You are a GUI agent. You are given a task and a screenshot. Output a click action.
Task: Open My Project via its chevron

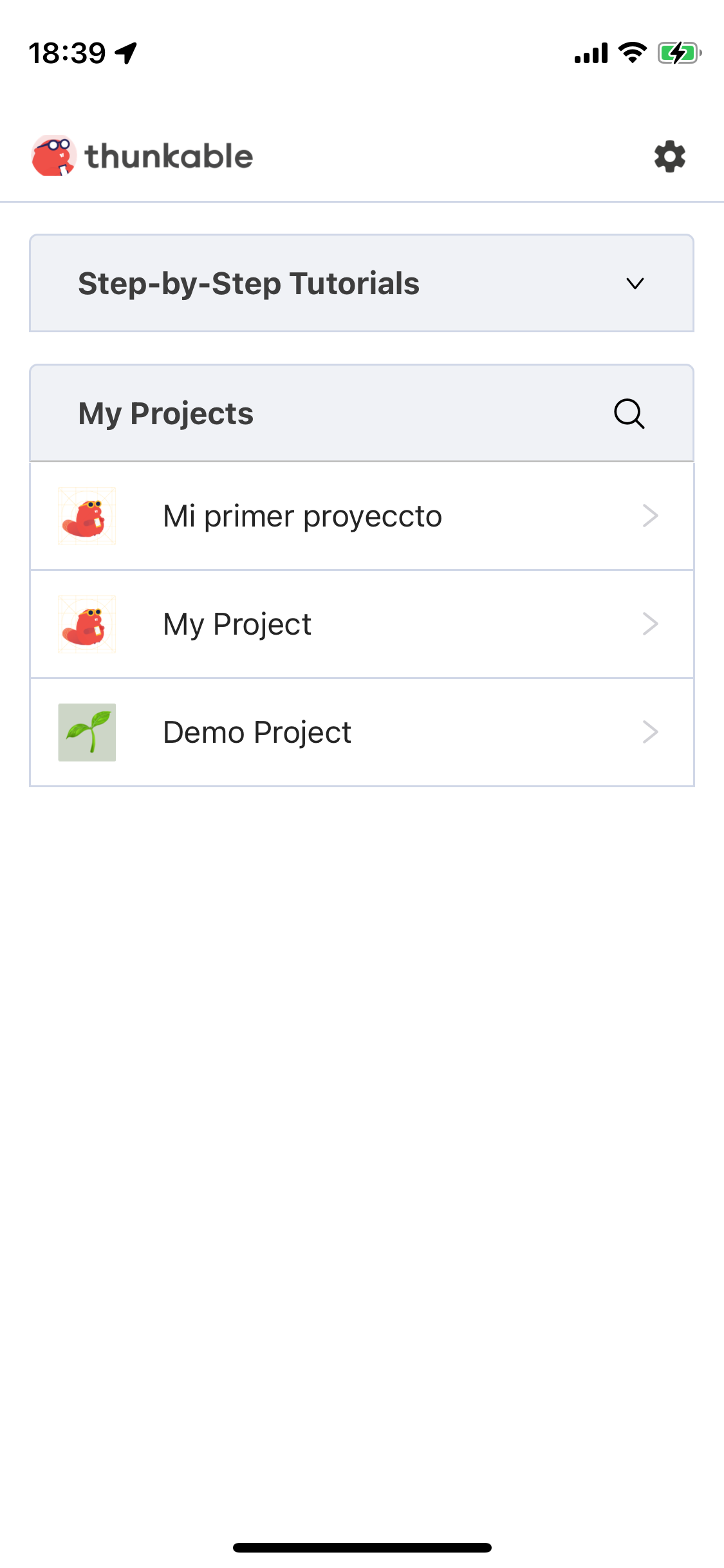[x=650, y=623]
